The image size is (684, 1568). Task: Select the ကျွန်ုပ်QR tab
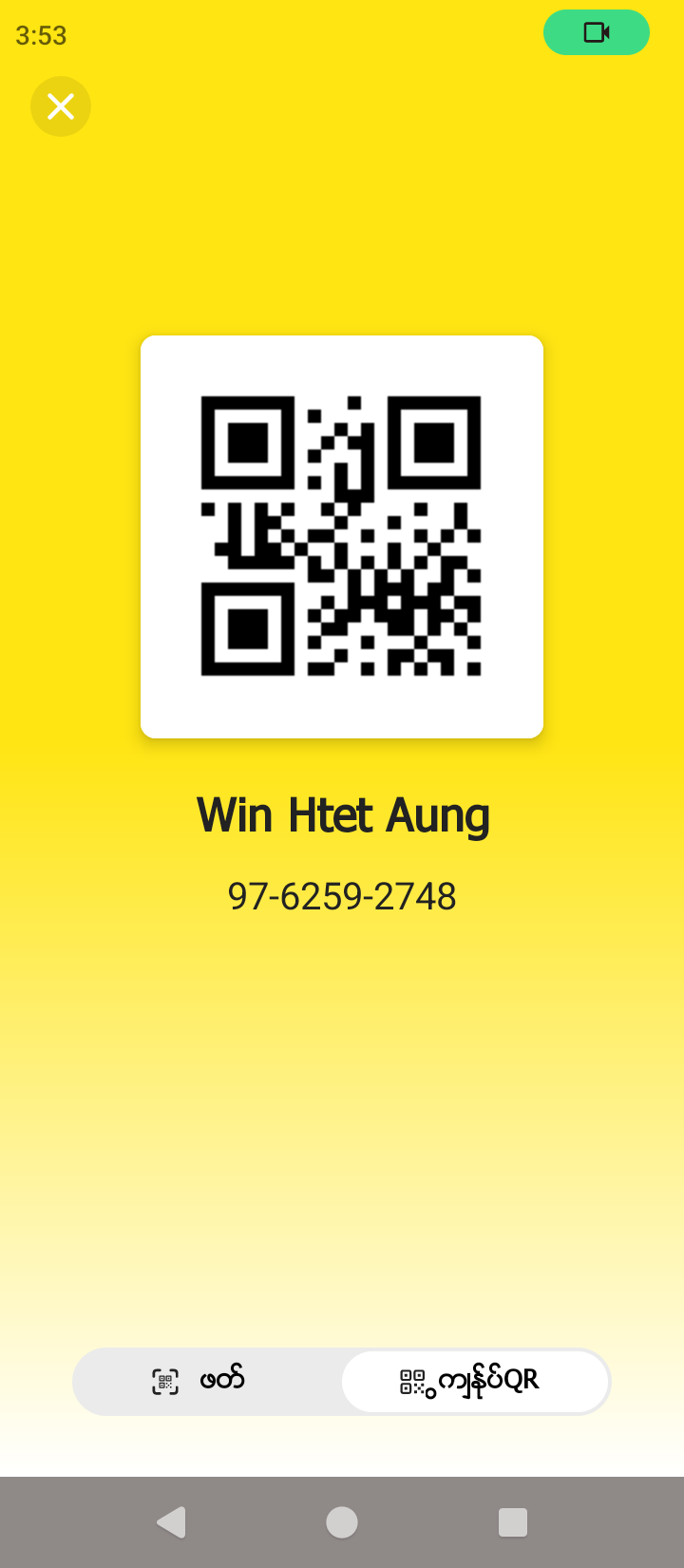474,1381
